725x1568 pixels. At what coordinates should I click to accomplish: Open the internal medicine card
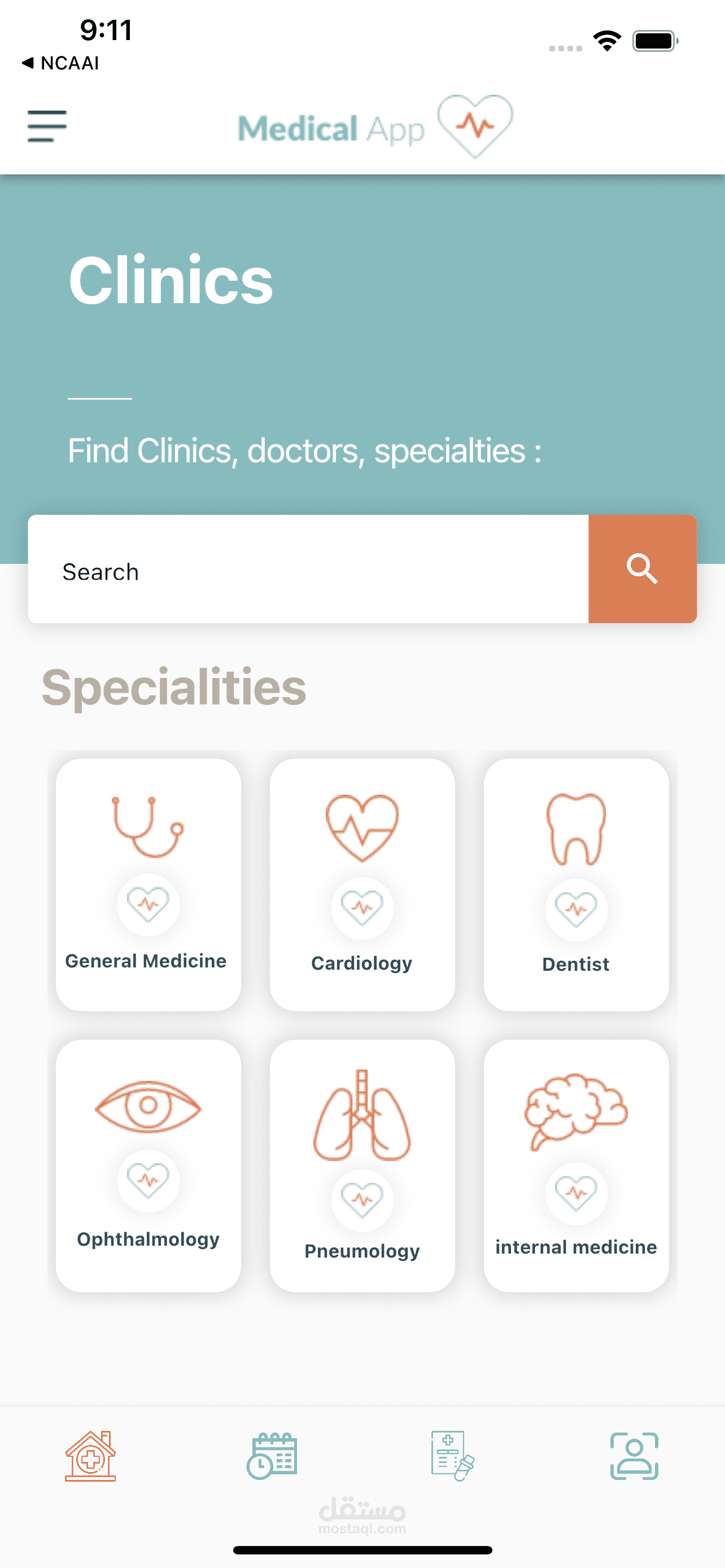pos(576,1165)
